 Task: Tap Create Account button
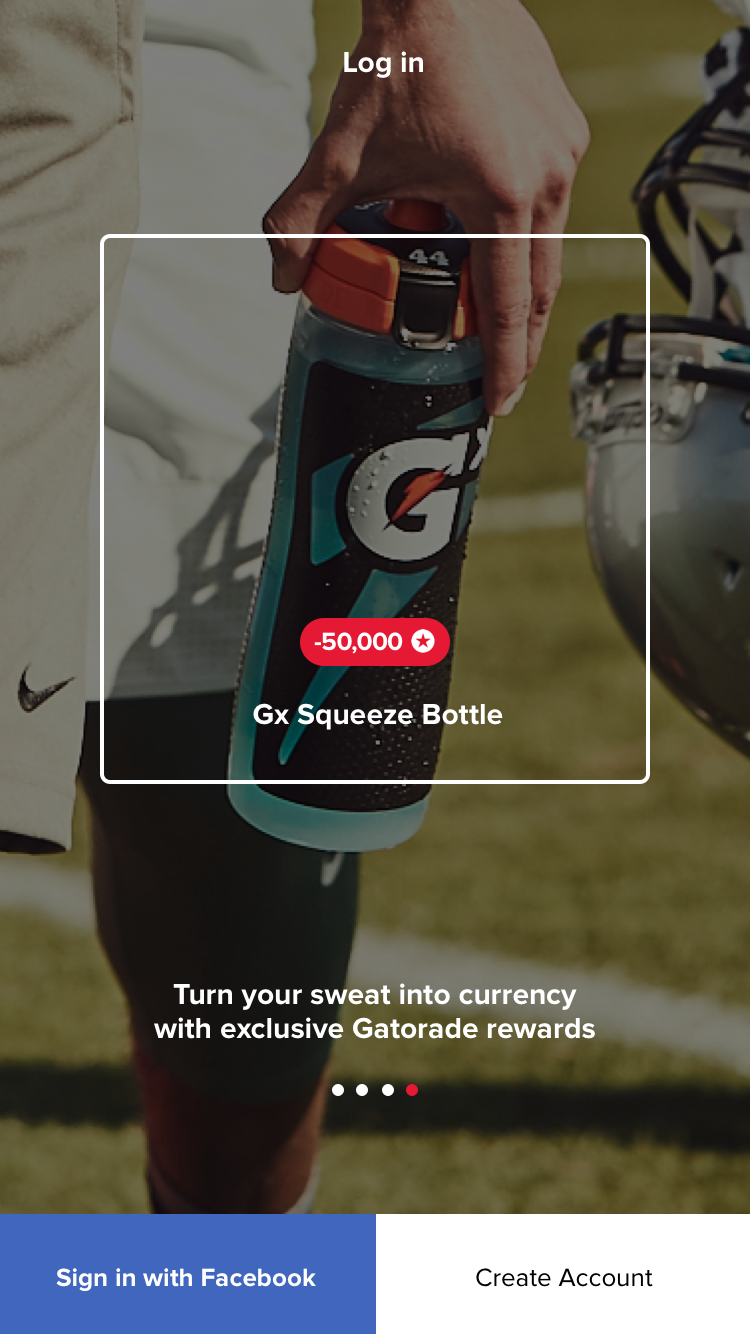pyautogui.click(x=563, y=1276)
